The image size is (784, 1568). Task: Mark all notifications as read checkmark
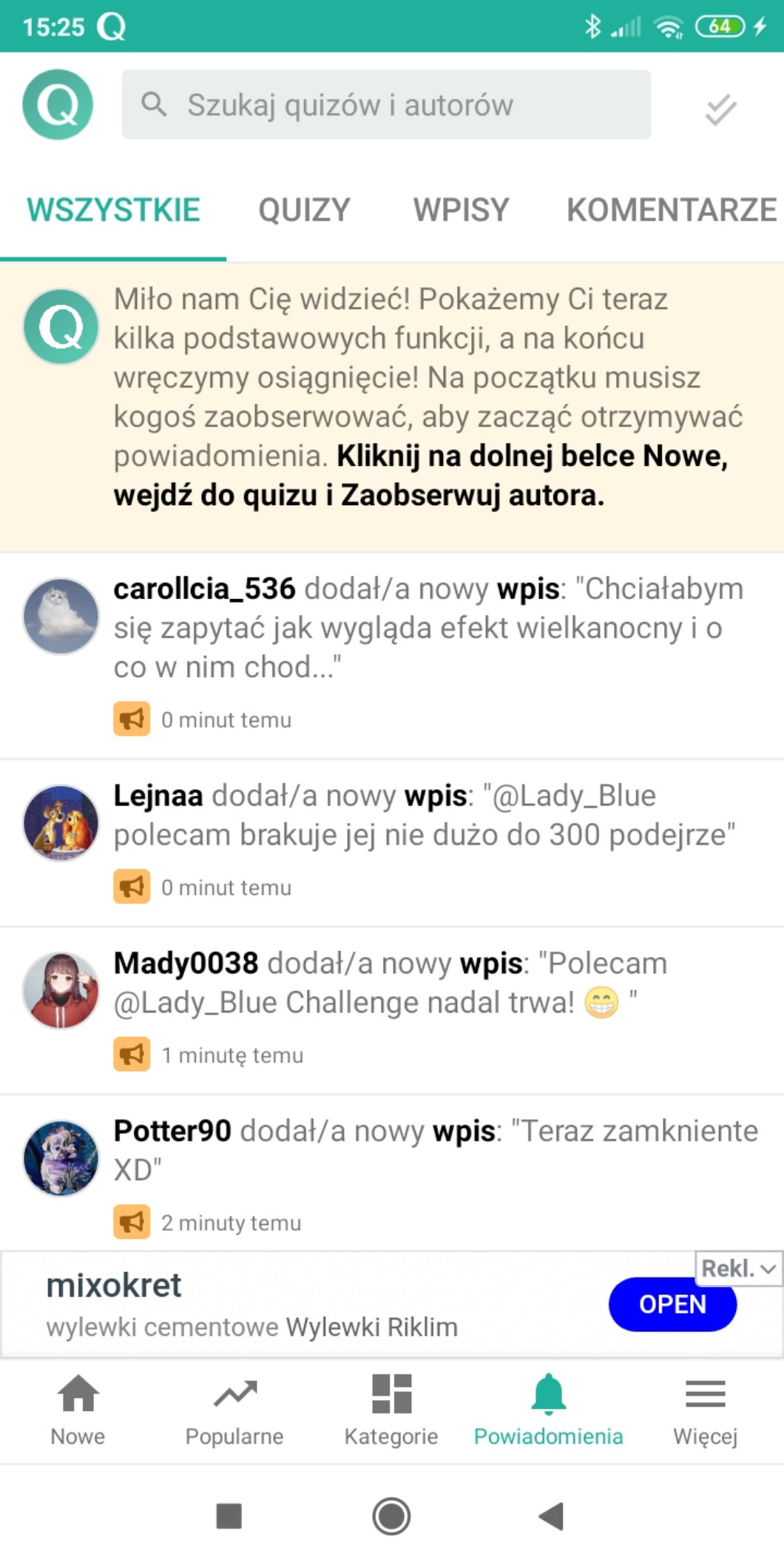720,109
